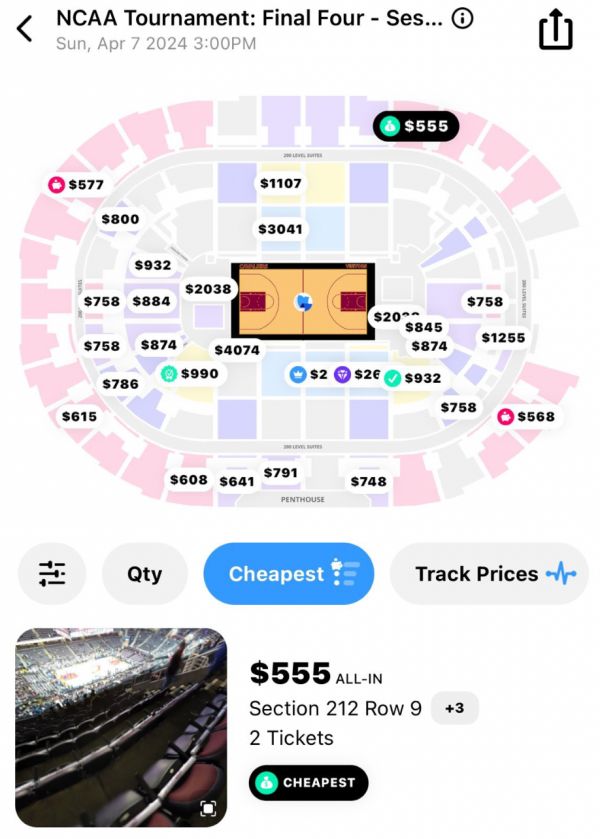
Task: Select the $4074 courtside price marker
Action: point(237,350)
